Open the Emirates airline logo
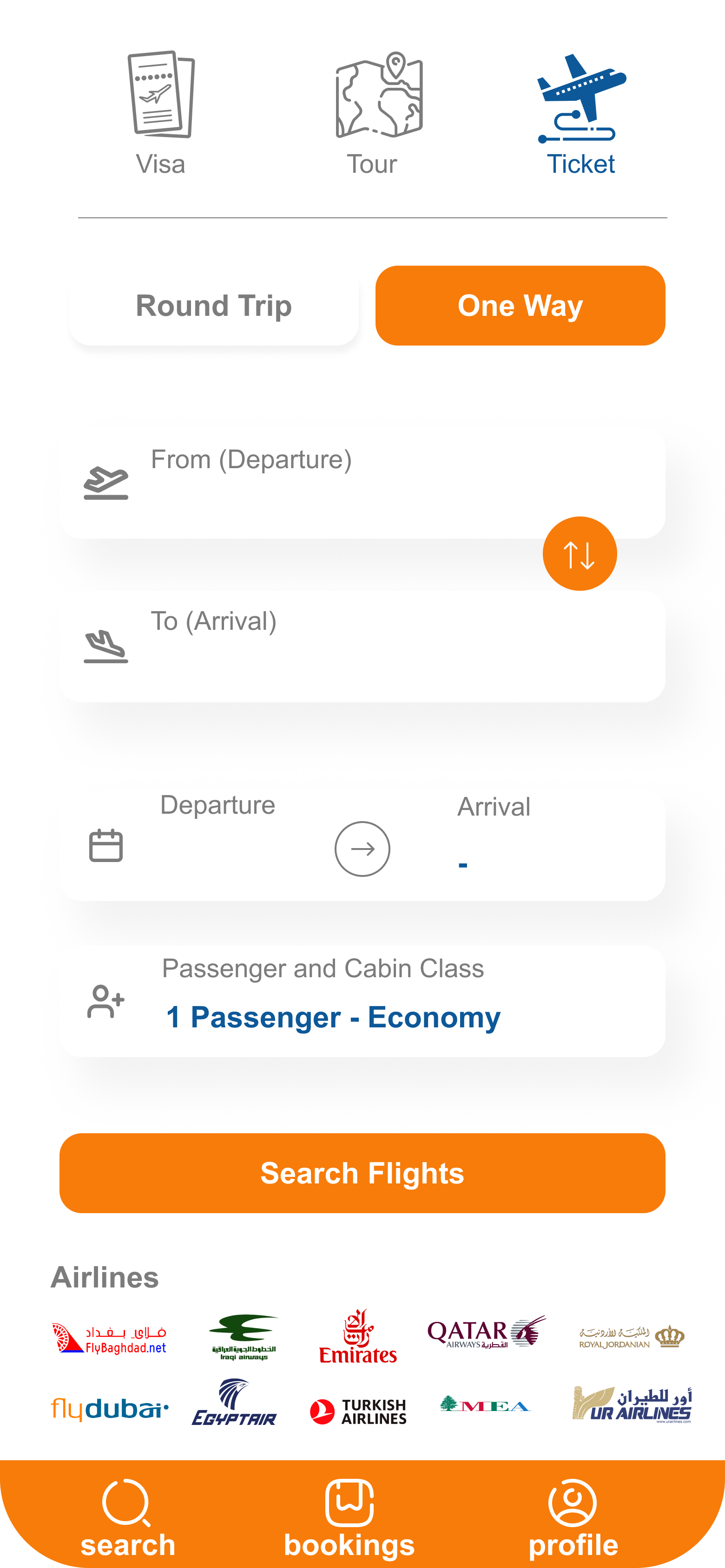The width and height of the screenshot is (725, 1568). [x=358, y=1337]
